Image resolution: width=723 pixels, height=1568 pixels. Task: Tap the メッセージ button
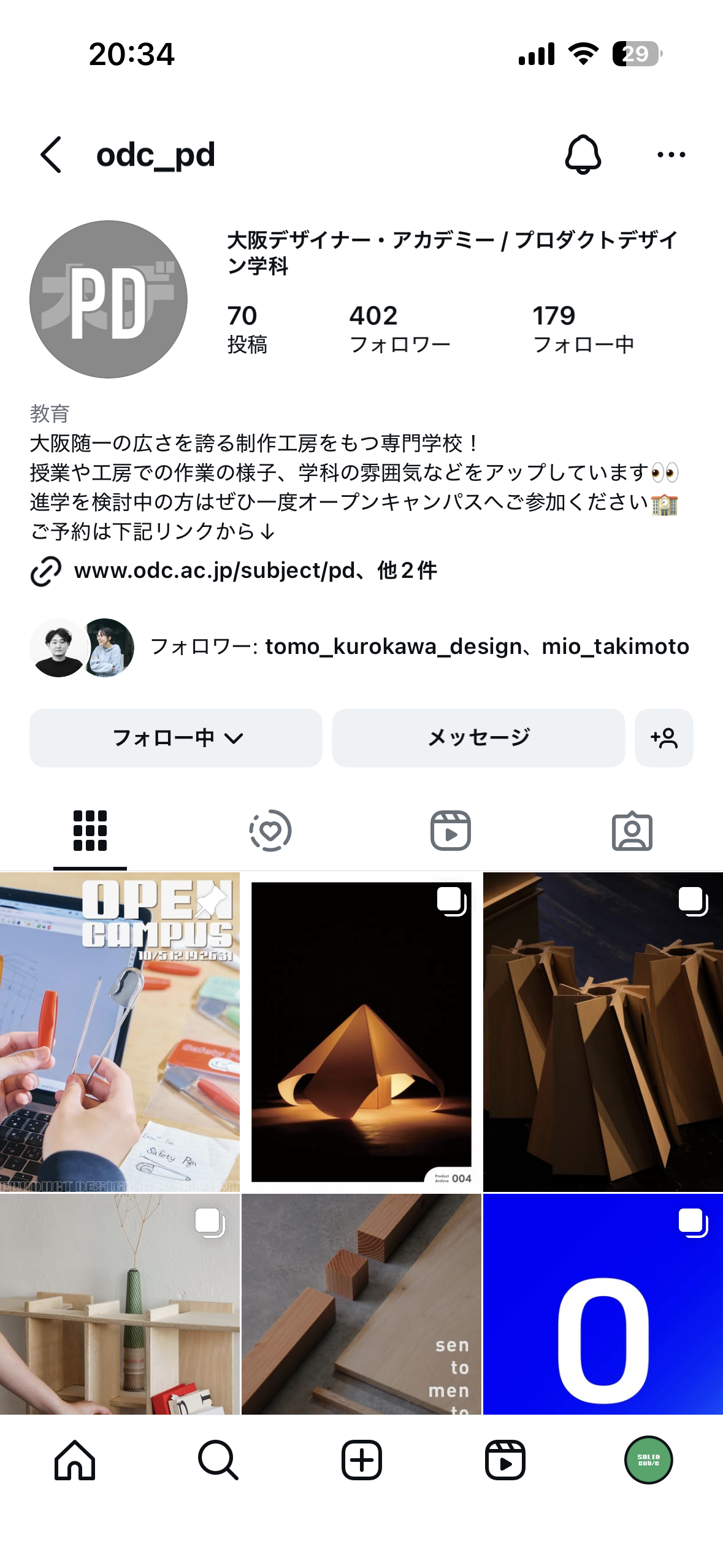pos(478,738)
